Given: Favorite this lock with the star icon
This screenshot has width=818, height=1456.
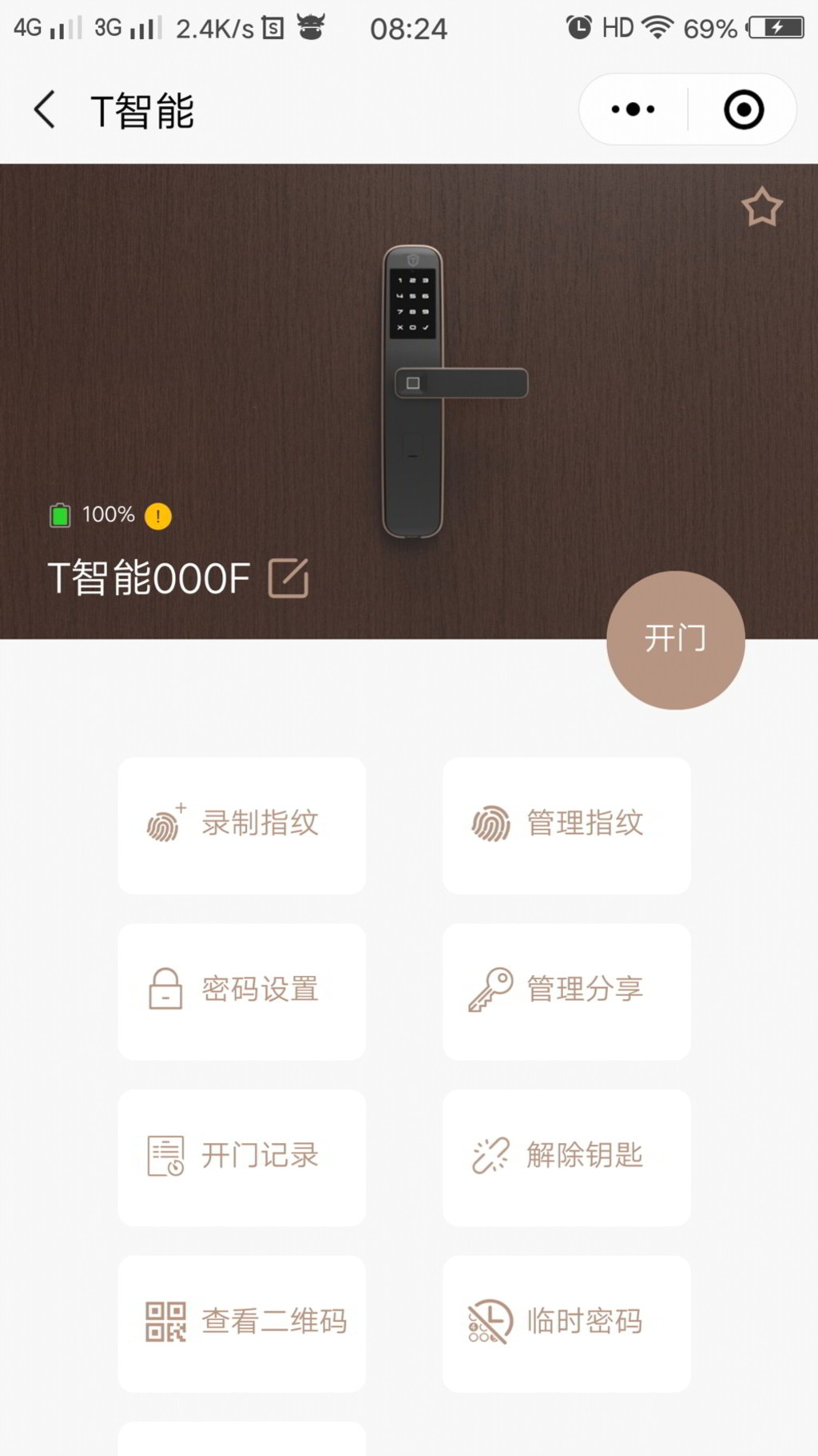Looking at the screenshot, I should click(x=763, y=206).
